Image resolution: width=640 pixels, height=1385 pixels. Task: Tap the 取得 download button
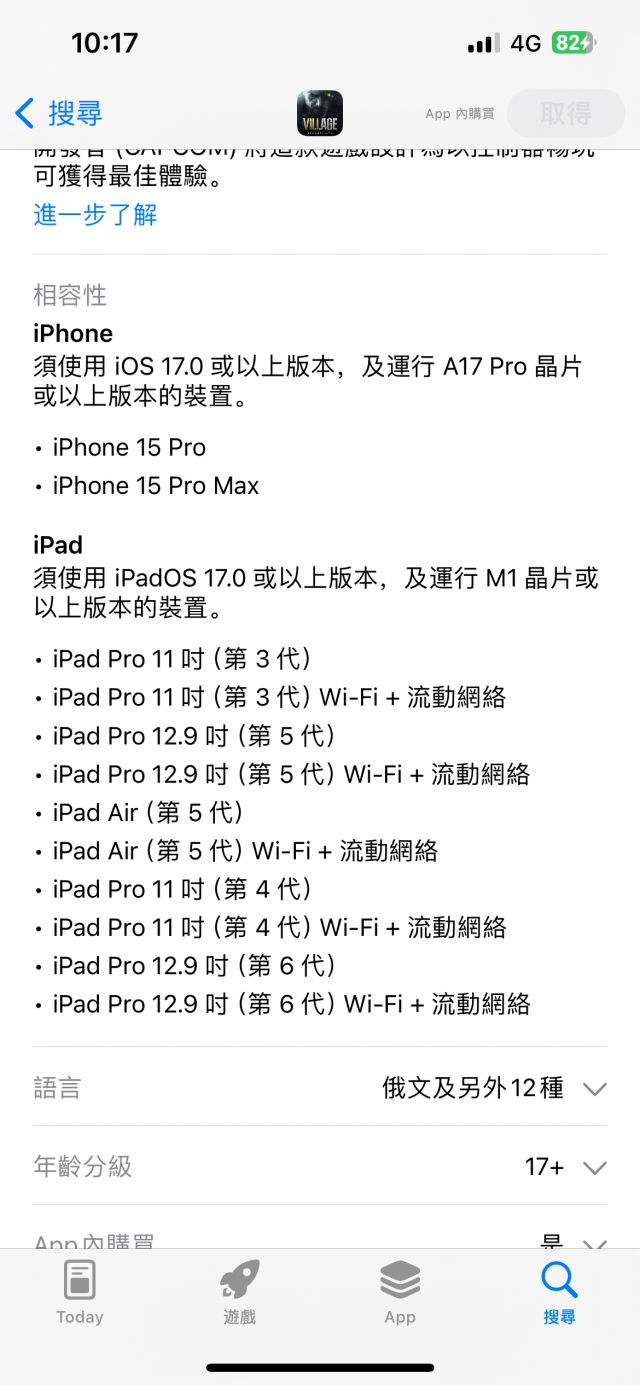565,113
